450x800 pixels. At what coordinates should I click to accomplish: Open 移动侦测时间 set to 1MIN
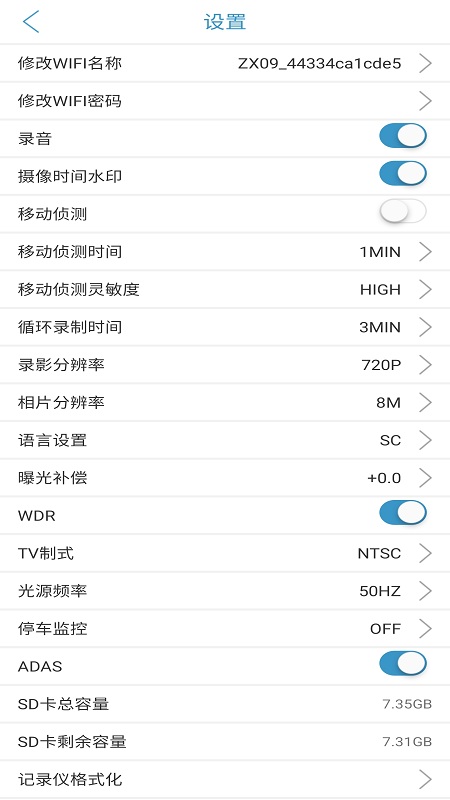[225, 252]
